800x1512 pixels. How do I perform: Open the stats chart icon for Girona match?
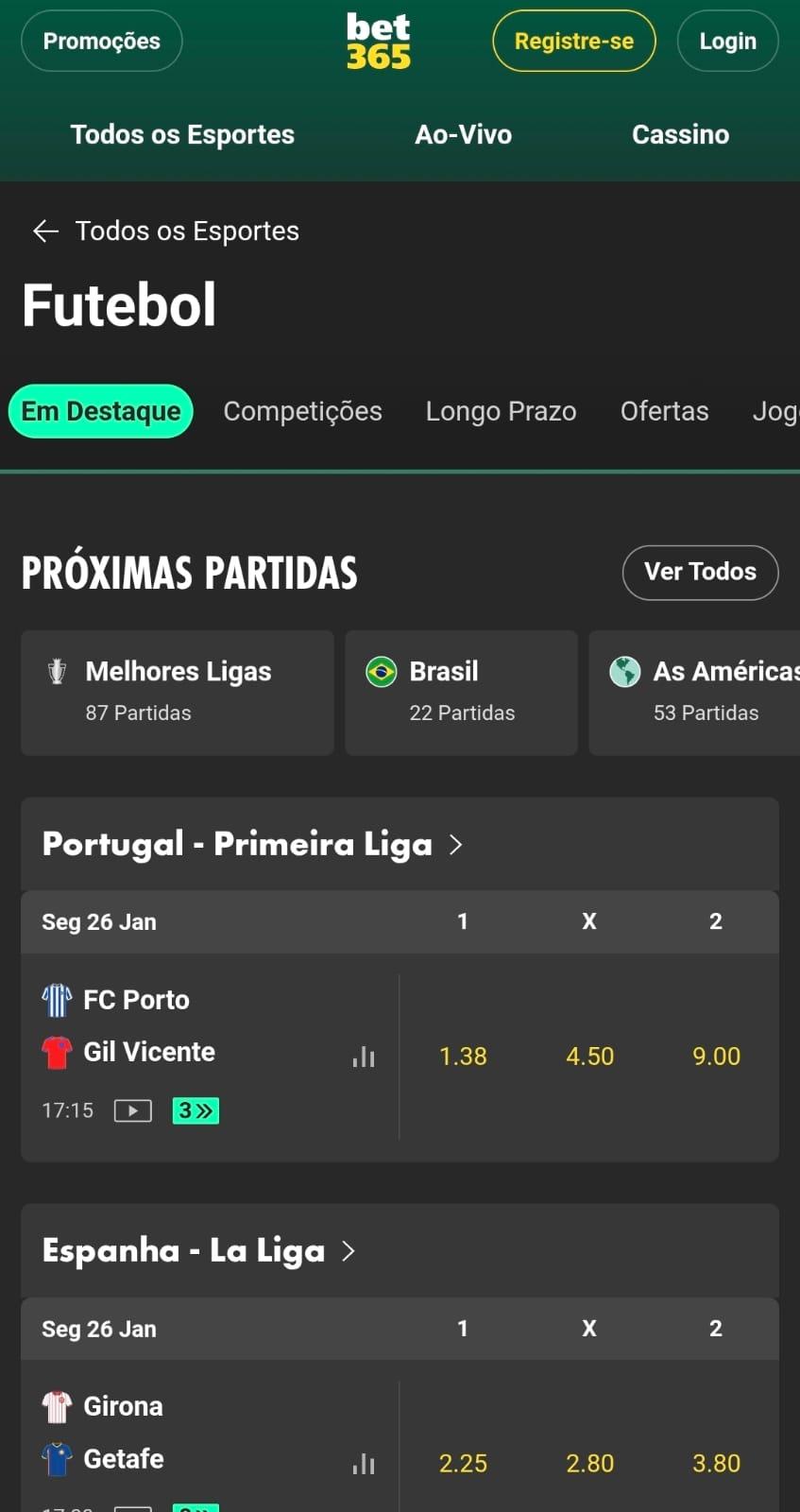coord(364,1462)
